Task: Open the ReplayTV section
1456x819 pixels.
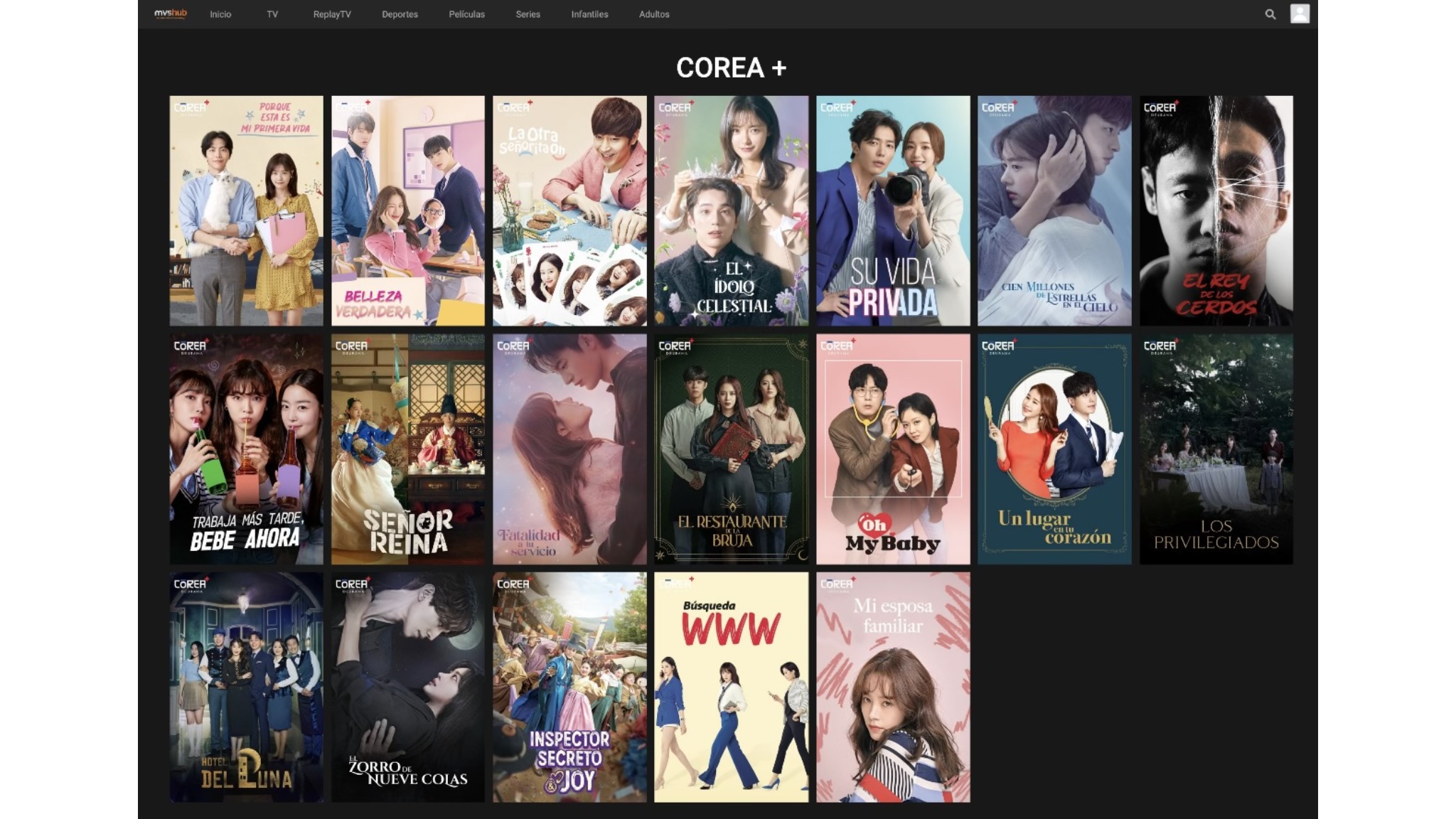Action: (x=332, y=14)
